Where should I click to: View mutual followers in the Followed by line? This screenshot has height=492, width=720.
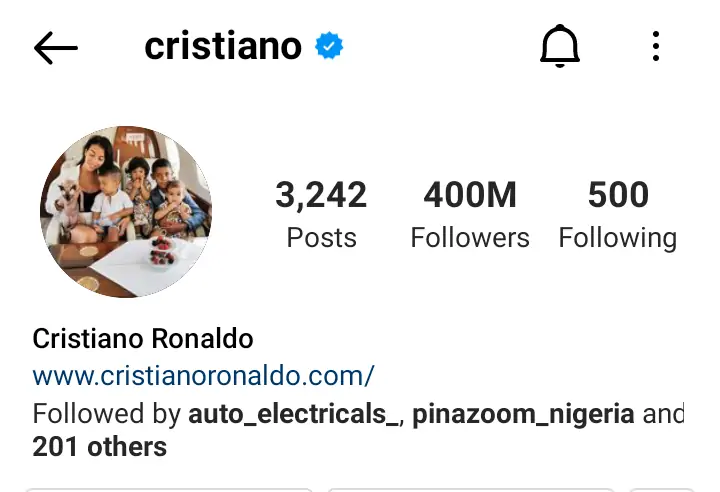[357, 428]
